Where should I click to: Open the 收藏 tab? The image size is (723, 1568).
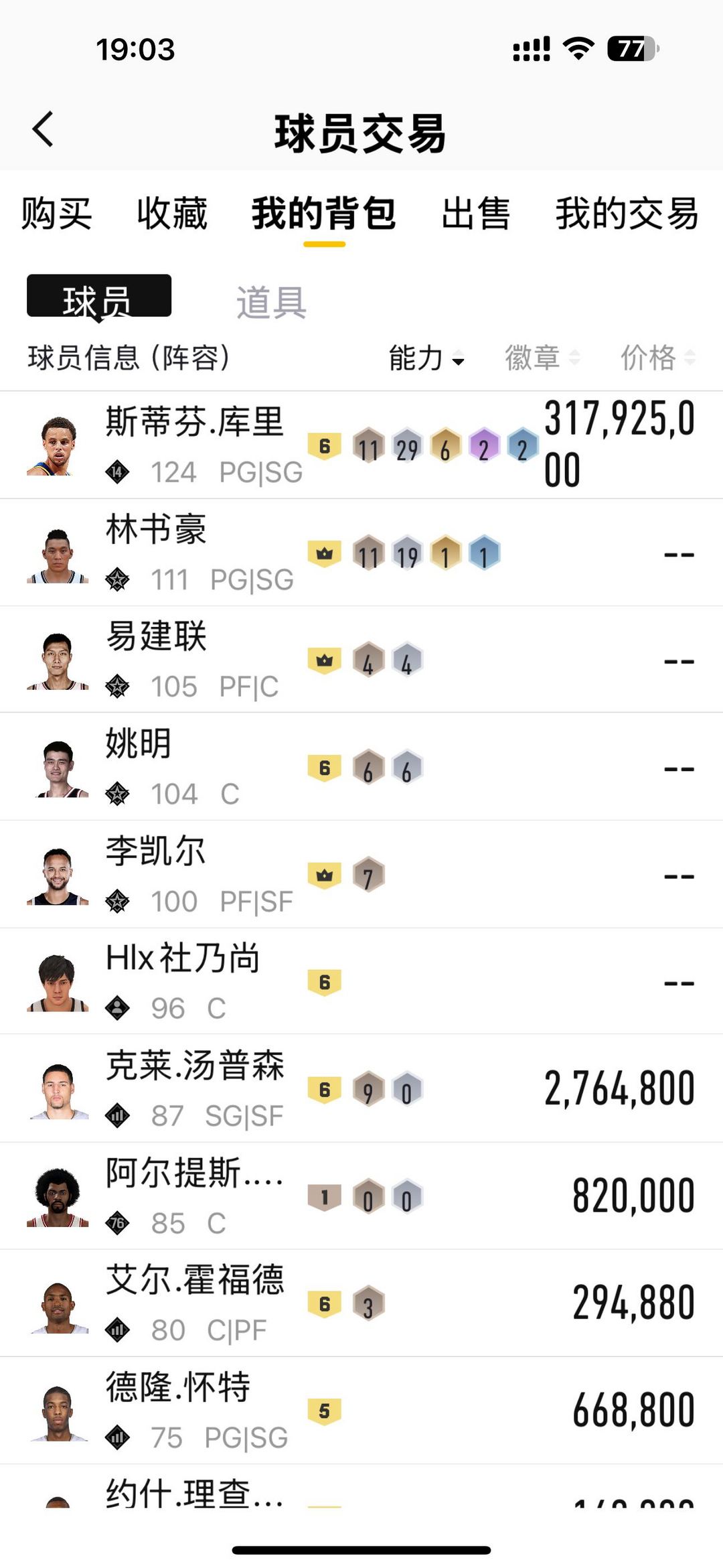click(x=172, y=214)
